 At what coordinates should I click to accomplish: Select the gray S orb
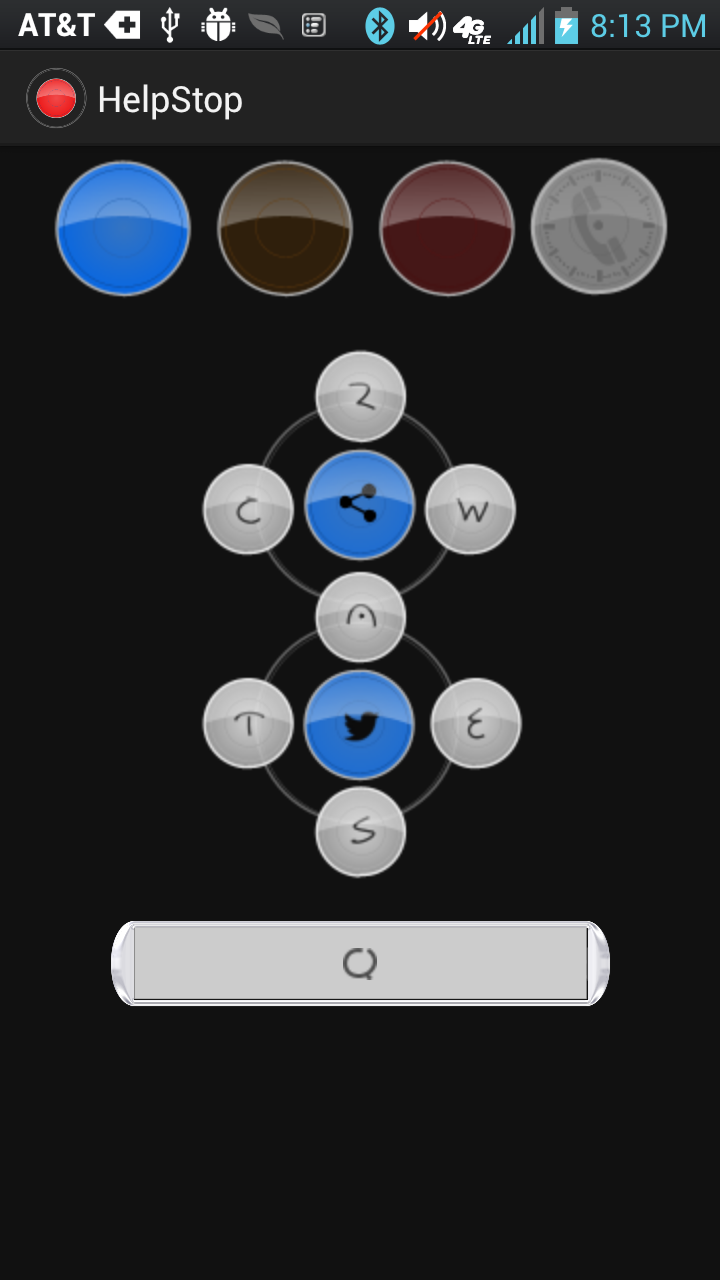(361, 831)
